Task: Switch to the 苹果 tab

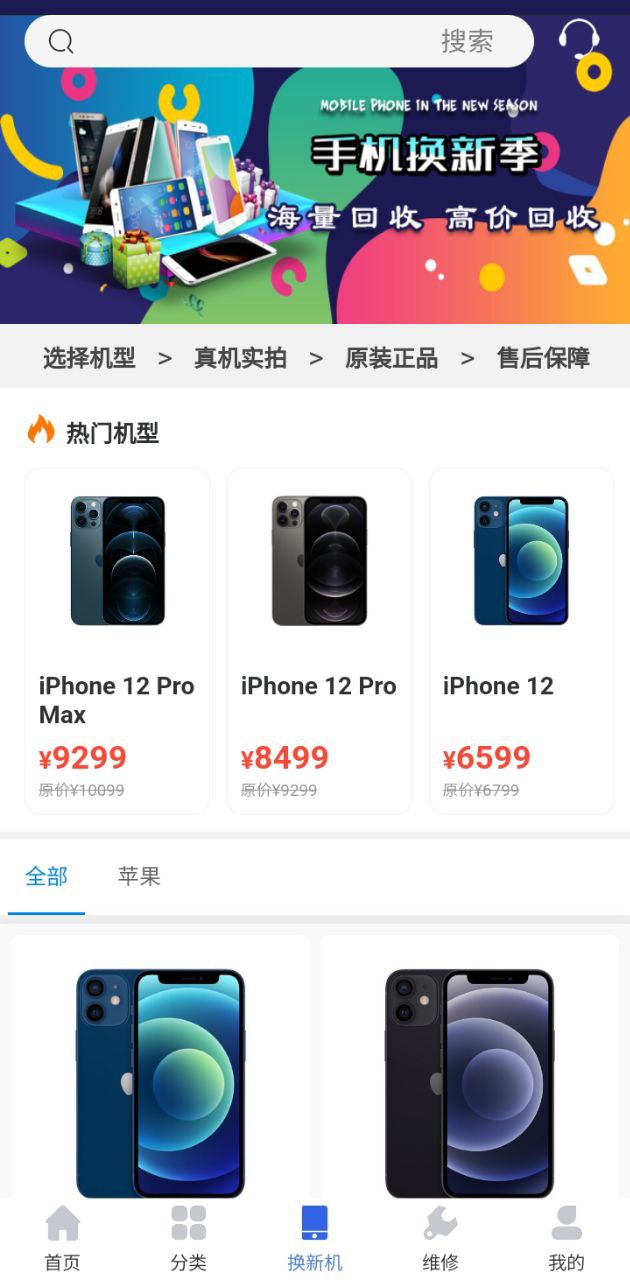Action: (139, 877)
